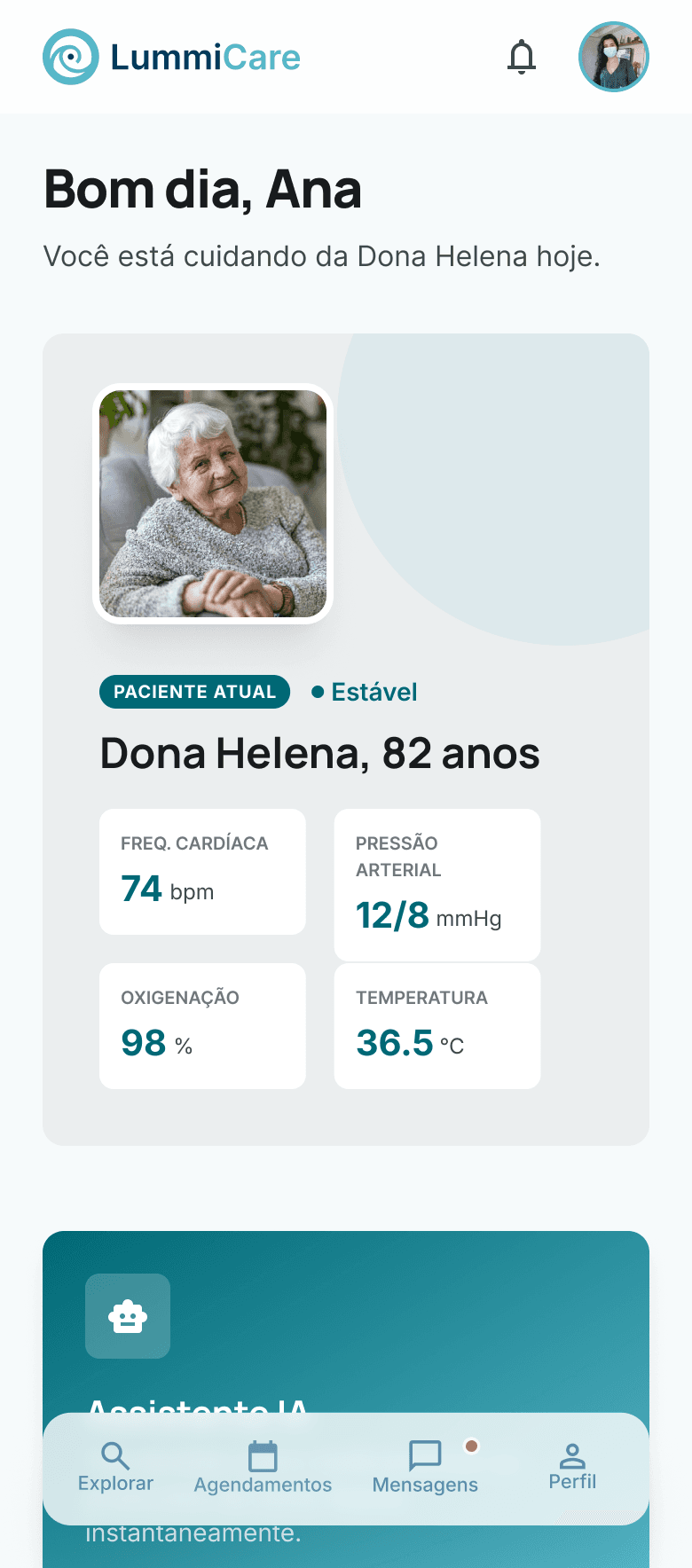The height and width of the screenshot is (1568, 692).
Task: Open the notifications bell icon
Action: click(x=522, y=56)
